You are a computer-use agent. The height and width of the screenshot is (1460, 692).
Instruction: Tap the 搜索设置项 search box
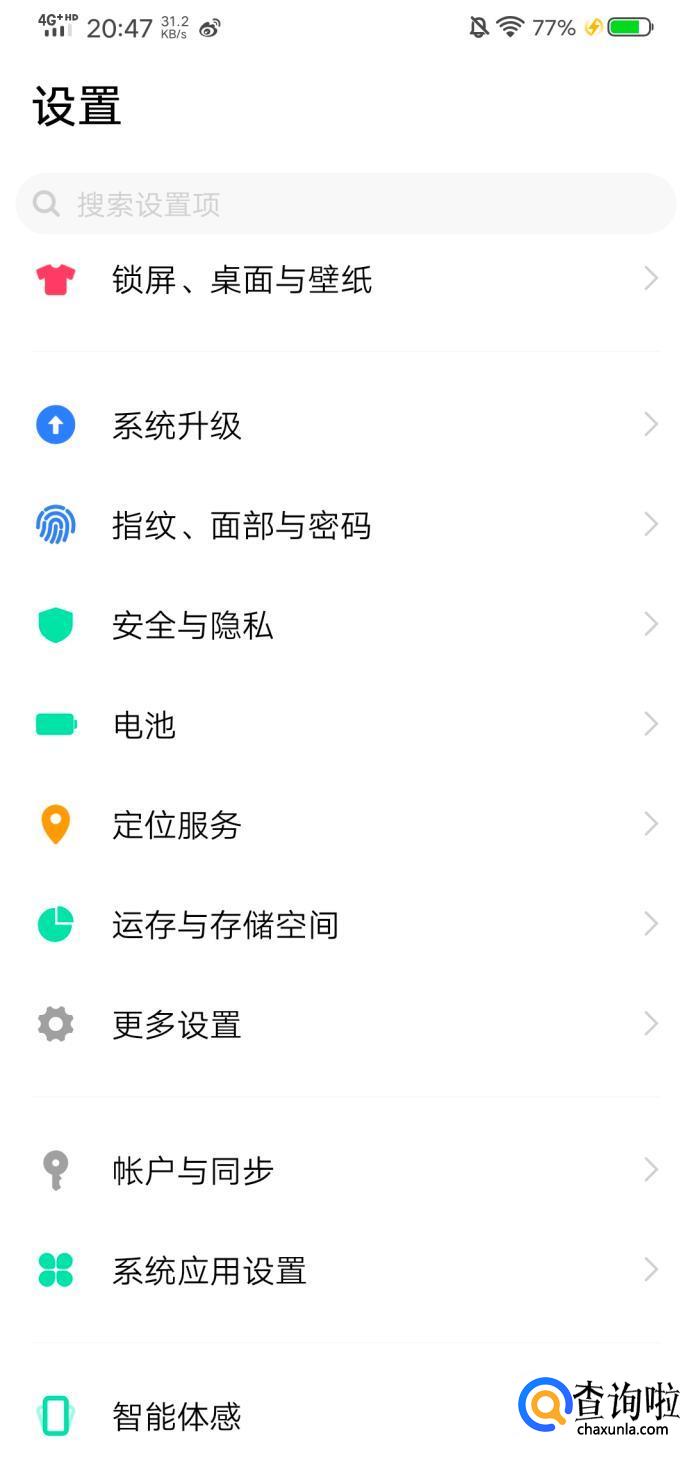346,204
